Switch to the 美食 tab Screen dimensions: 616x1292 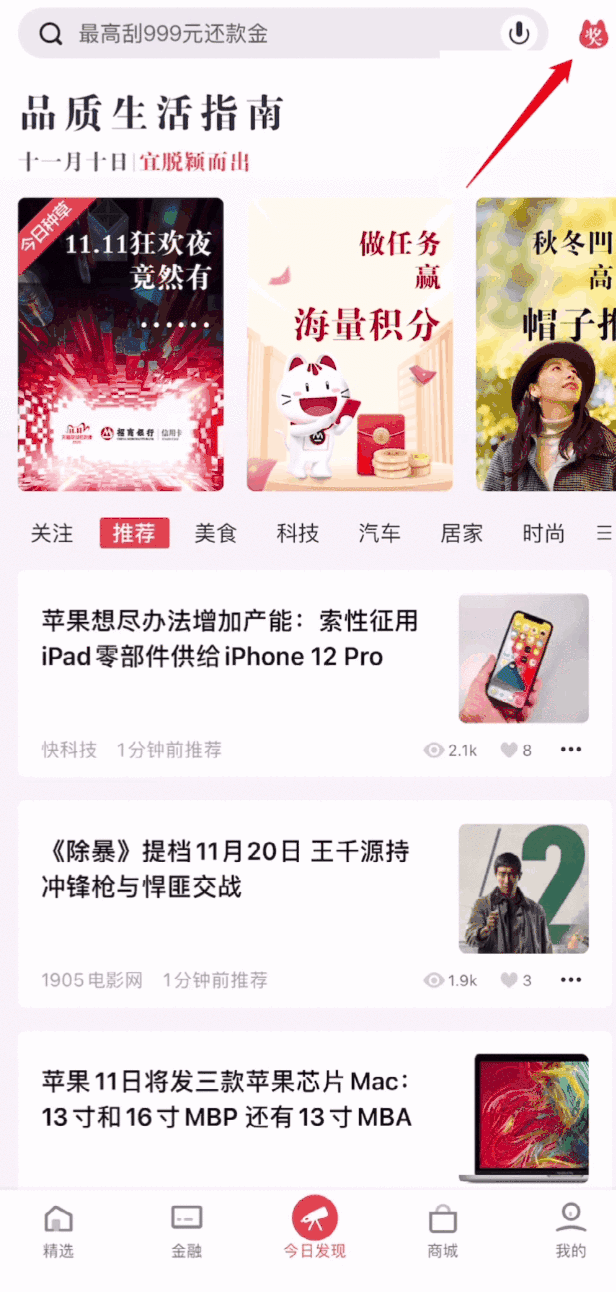[215, 533]
